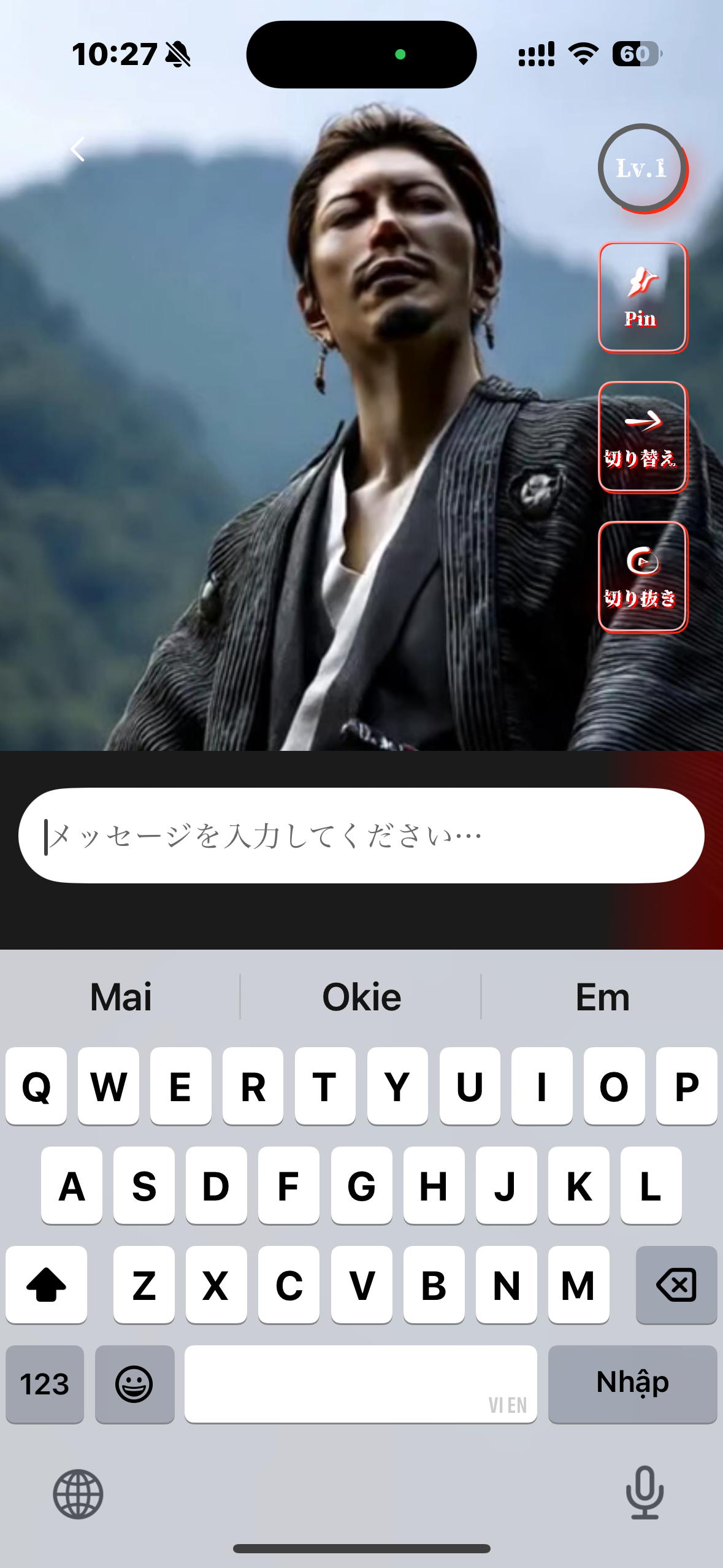
Task: Open the Lv.1 level badge
Action: click(641, 168)
